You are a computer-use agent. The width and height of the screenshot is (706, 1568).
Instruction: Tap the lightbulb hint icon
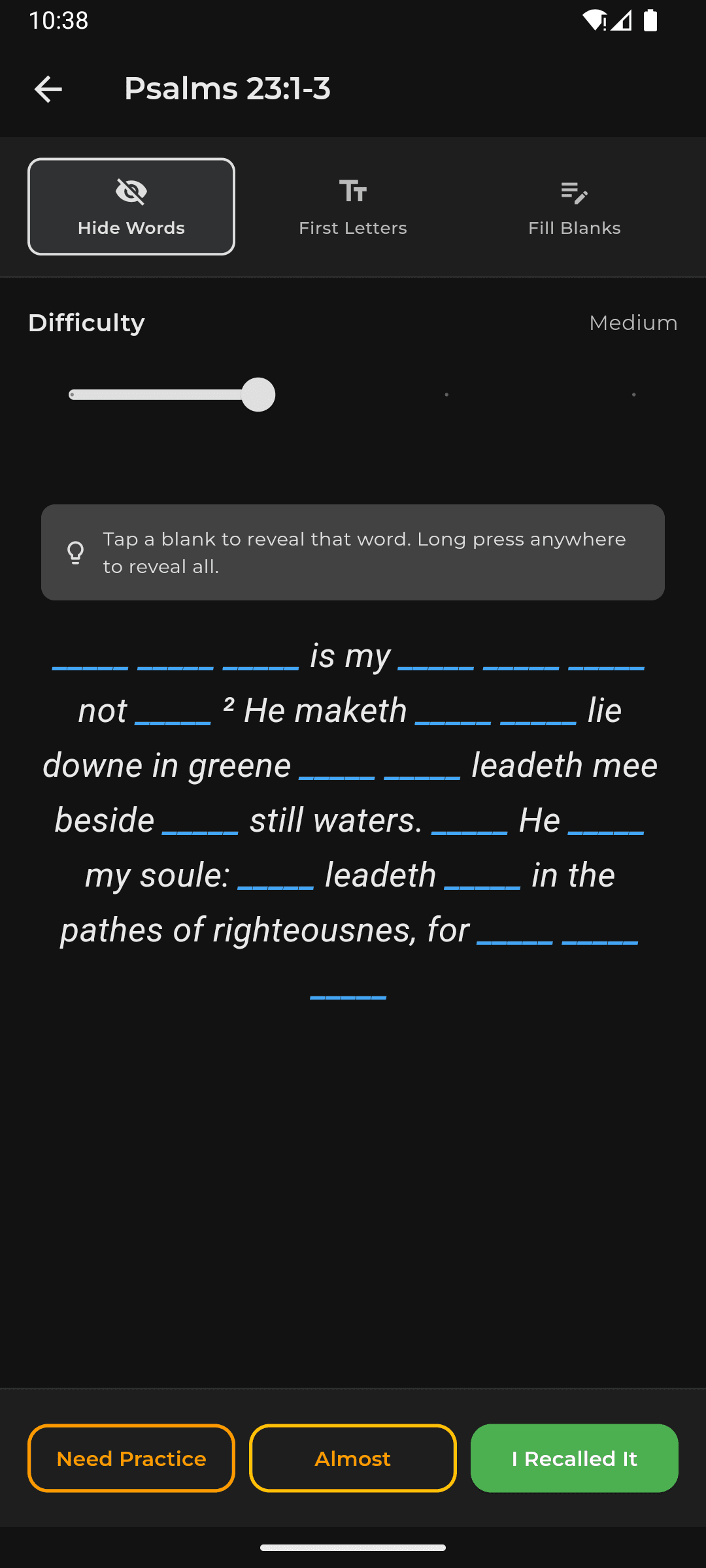tap(75, 552)
